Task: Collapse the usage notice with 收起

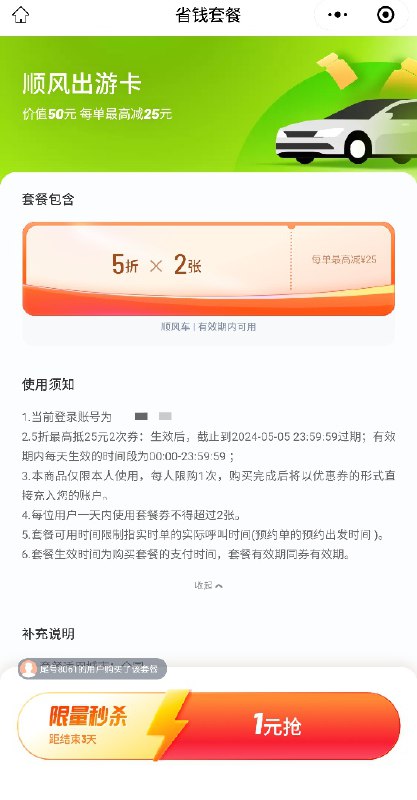Action: click(x=208, y=586)
